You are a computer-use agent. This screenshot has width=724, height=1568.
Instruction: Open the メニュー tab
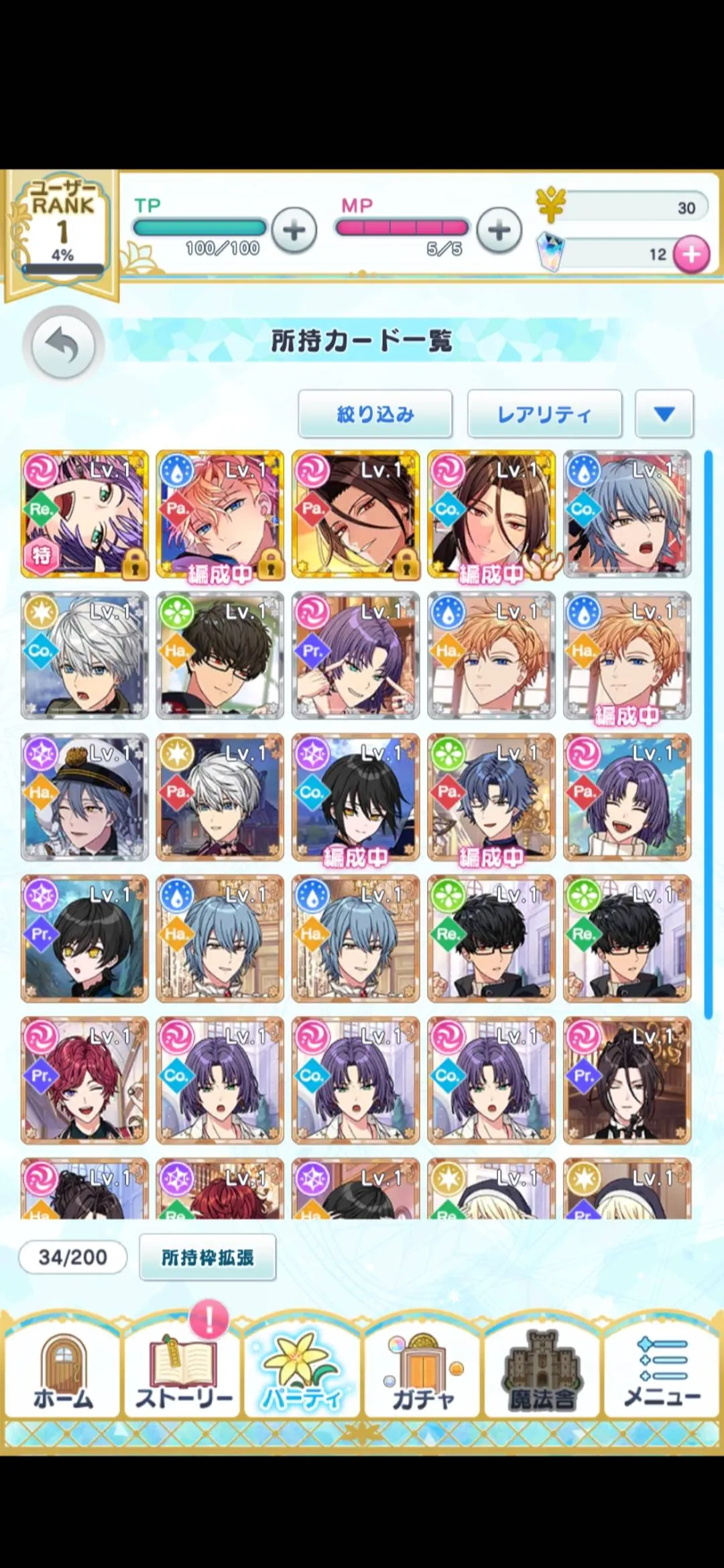click(x=662, y=1372)
